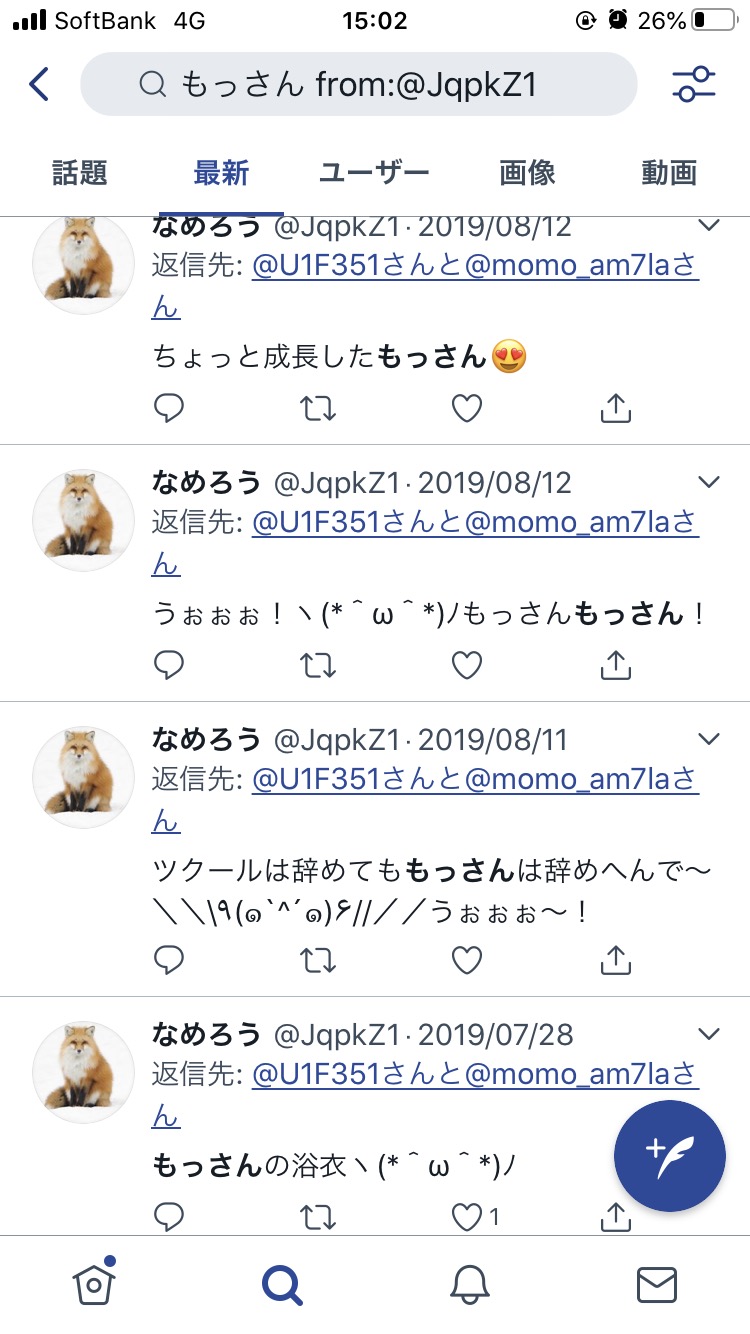The width and height of the screenshot is (750, 1334).
Task: Switch to the 動画 tab
Action: point(669,173)
